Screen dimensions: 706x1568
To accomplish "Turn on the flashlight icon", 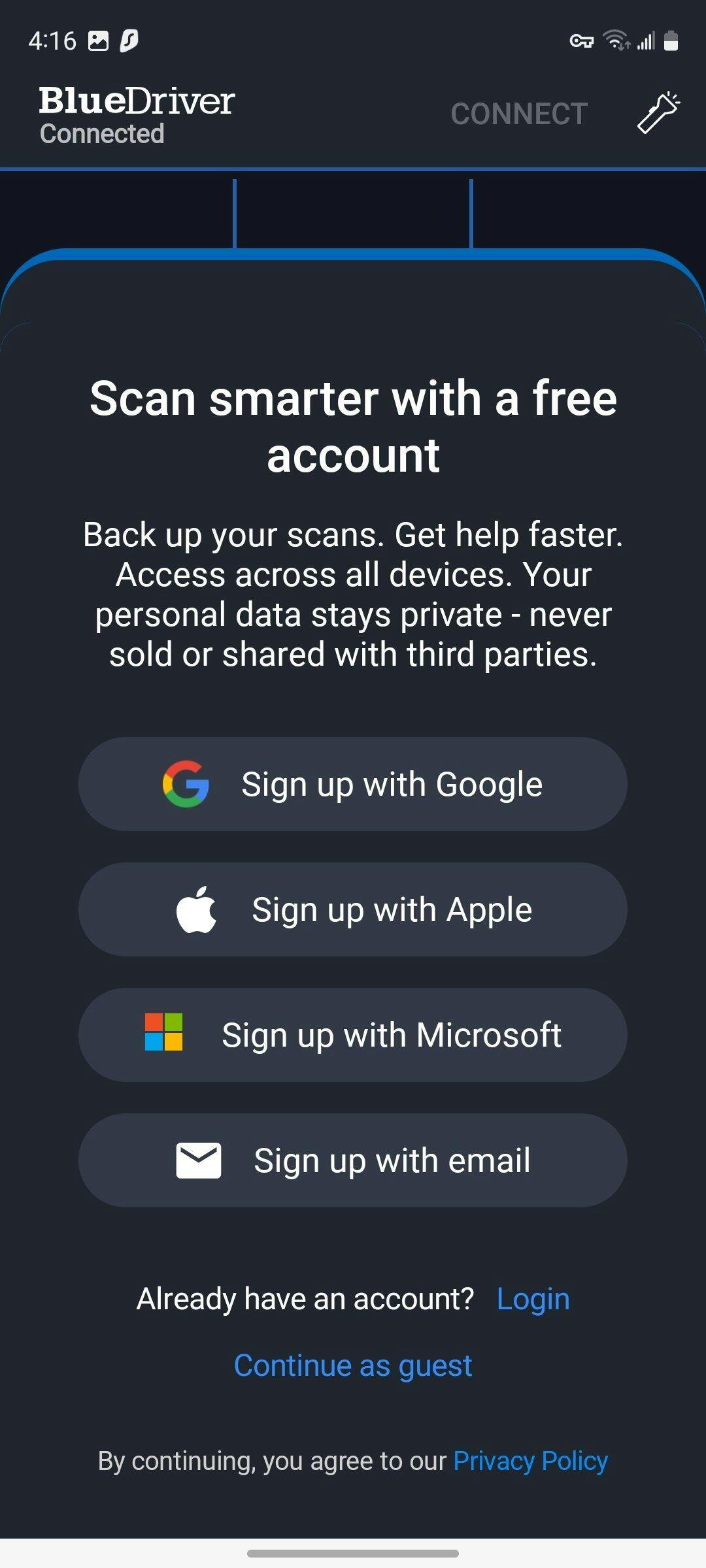I will 658,113.
